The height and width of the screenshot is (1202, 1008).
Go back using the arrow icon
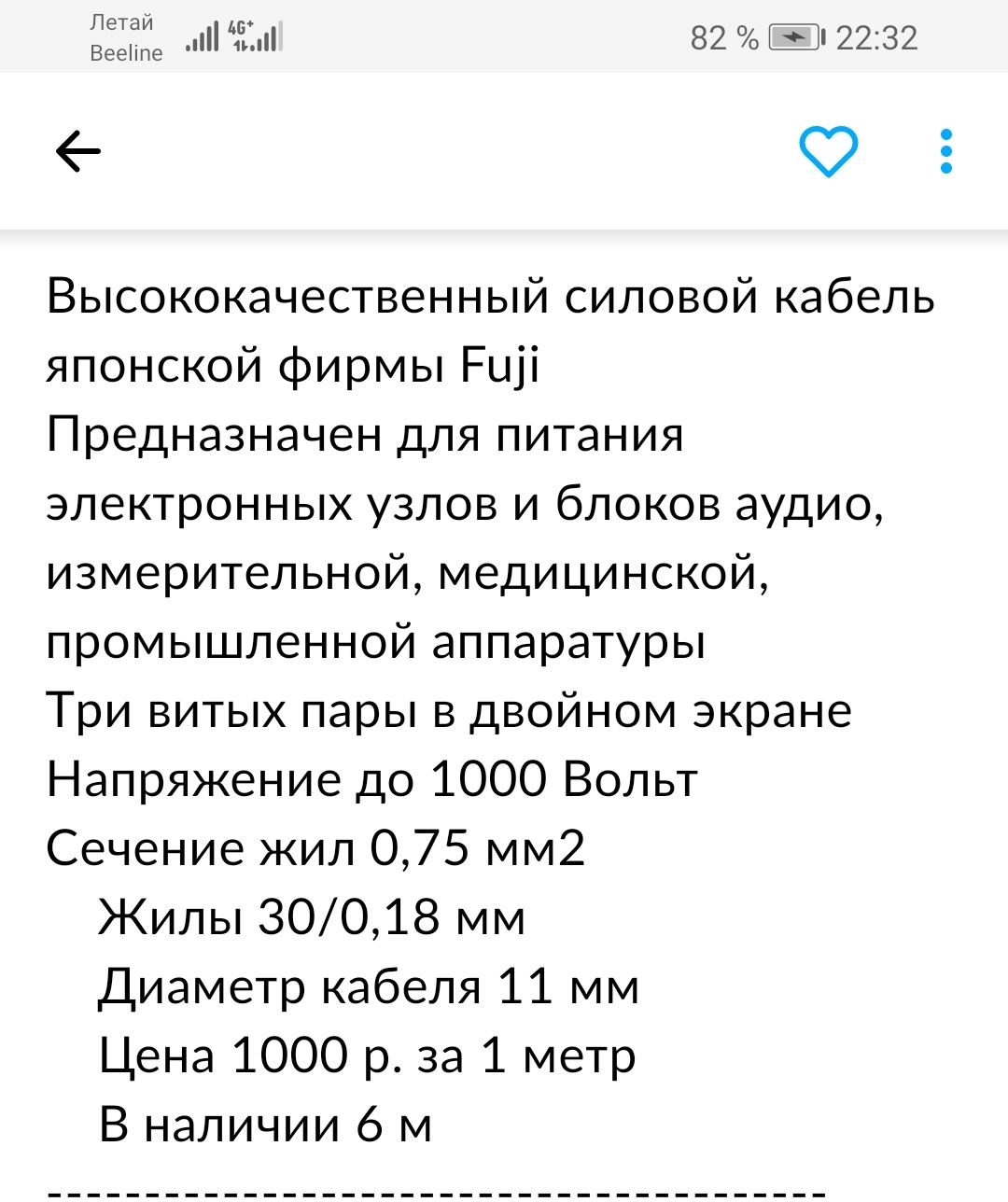[x=78, y=151]
